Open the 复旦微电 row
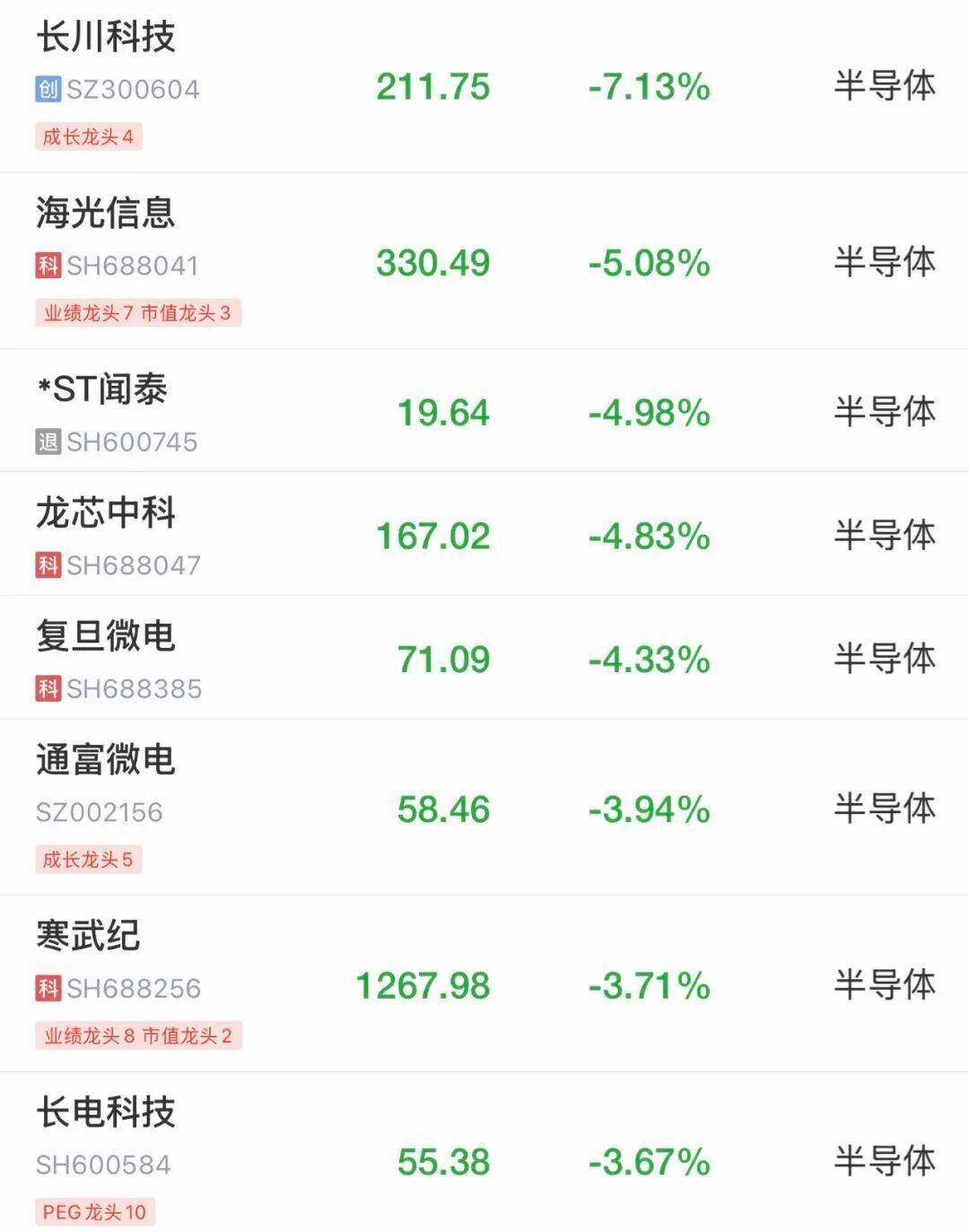The width and height of the screenshot is (969, 1232). (x=484, y=658)
